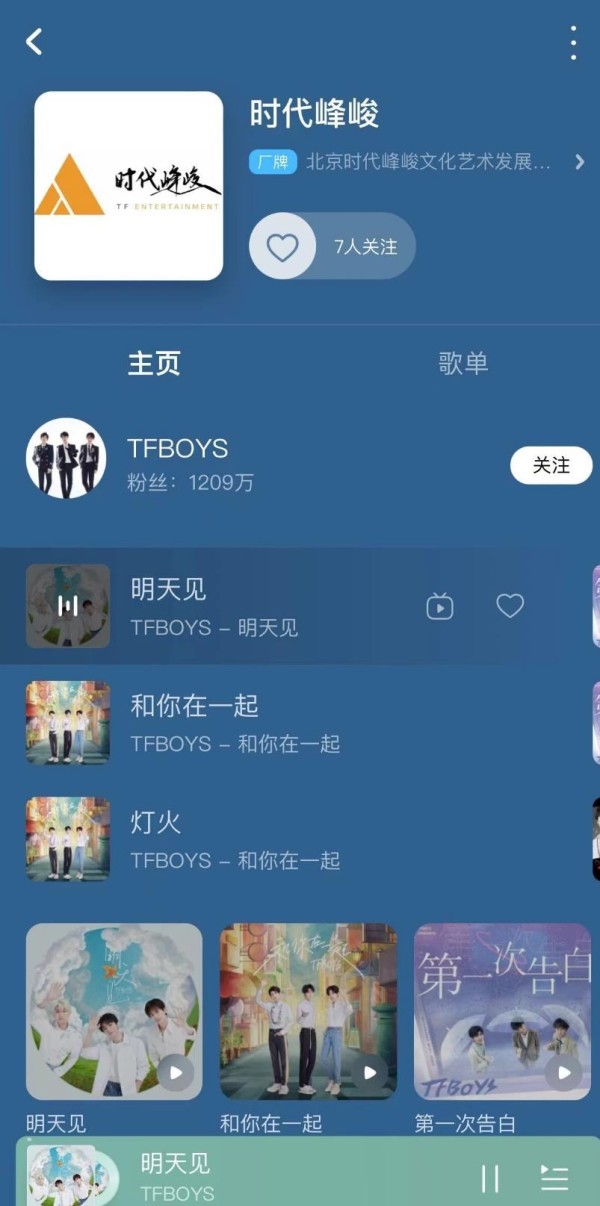
Task: Select the 主页 tab
Action: 154,363
